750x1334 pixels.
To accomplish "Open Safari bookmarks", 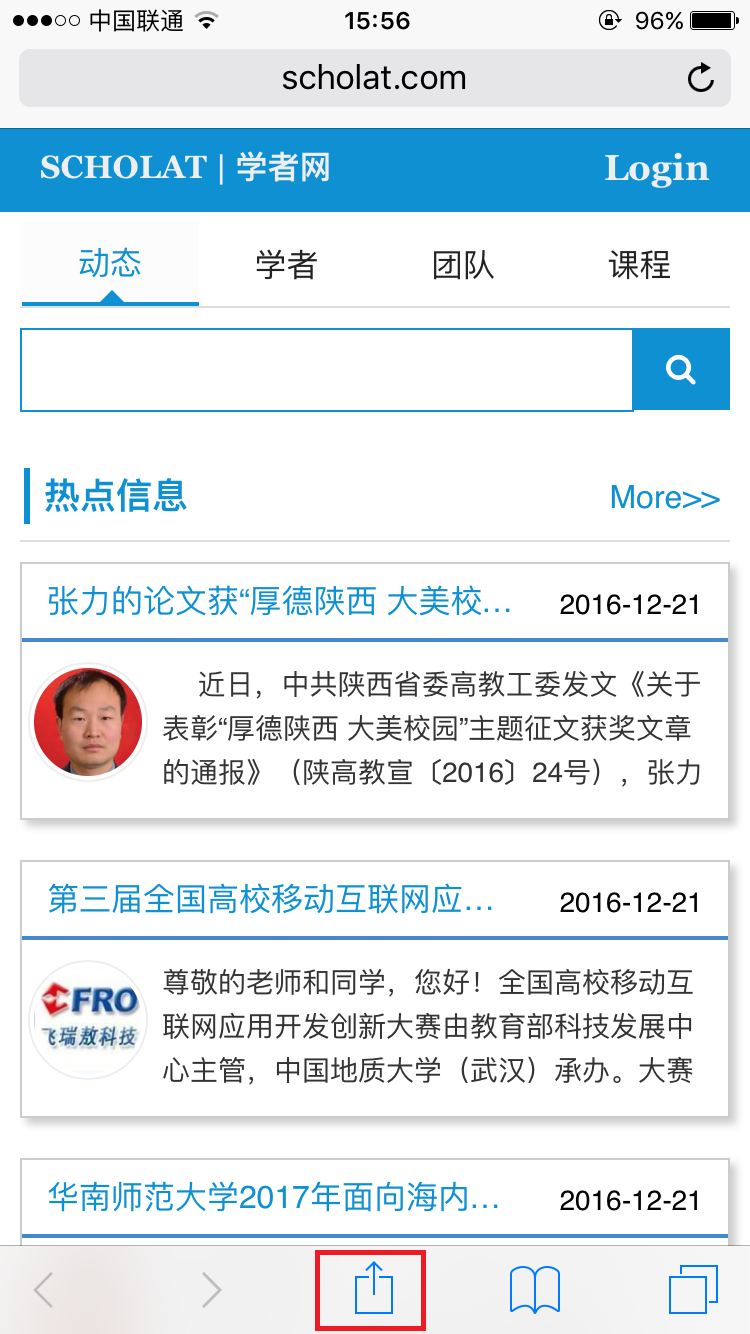I will [x=534, y=1290].
